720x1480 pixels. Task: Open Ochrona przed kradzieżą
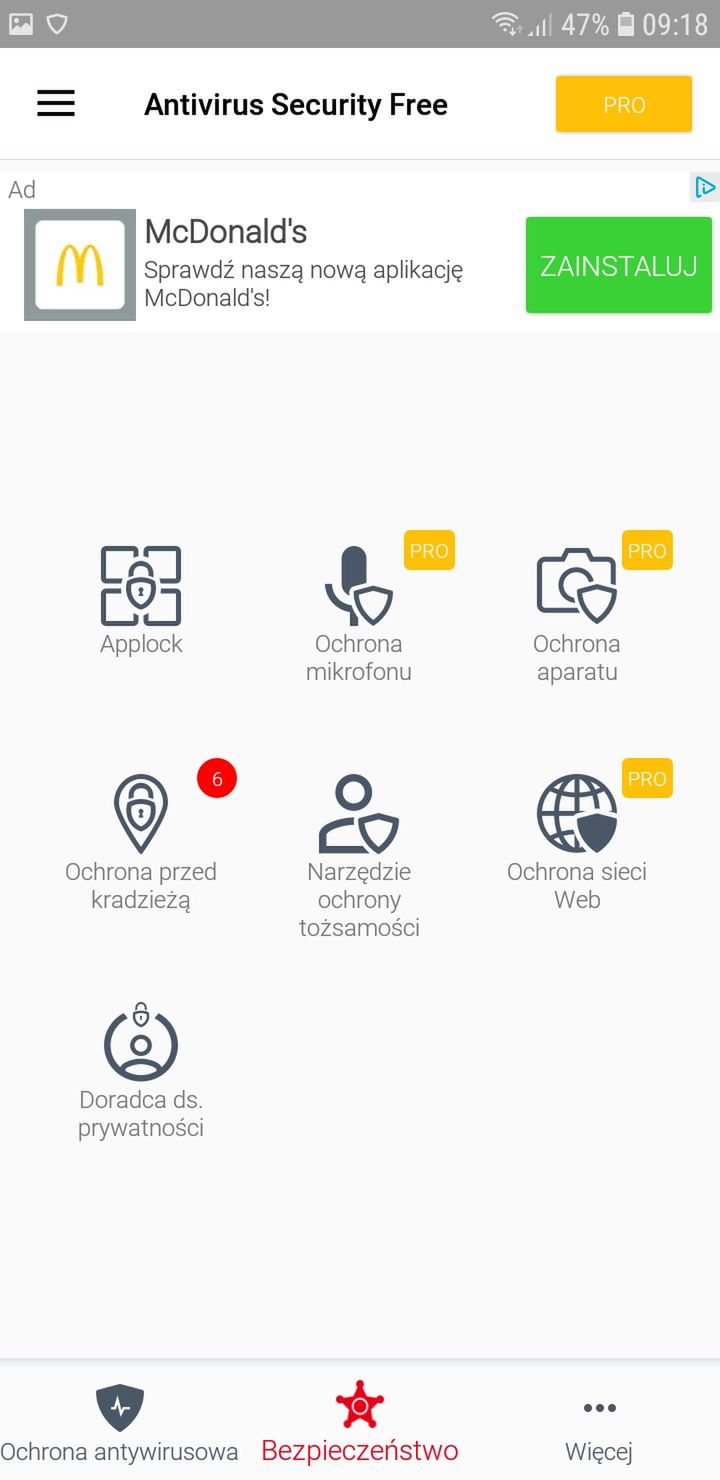[x=141, y=842]
